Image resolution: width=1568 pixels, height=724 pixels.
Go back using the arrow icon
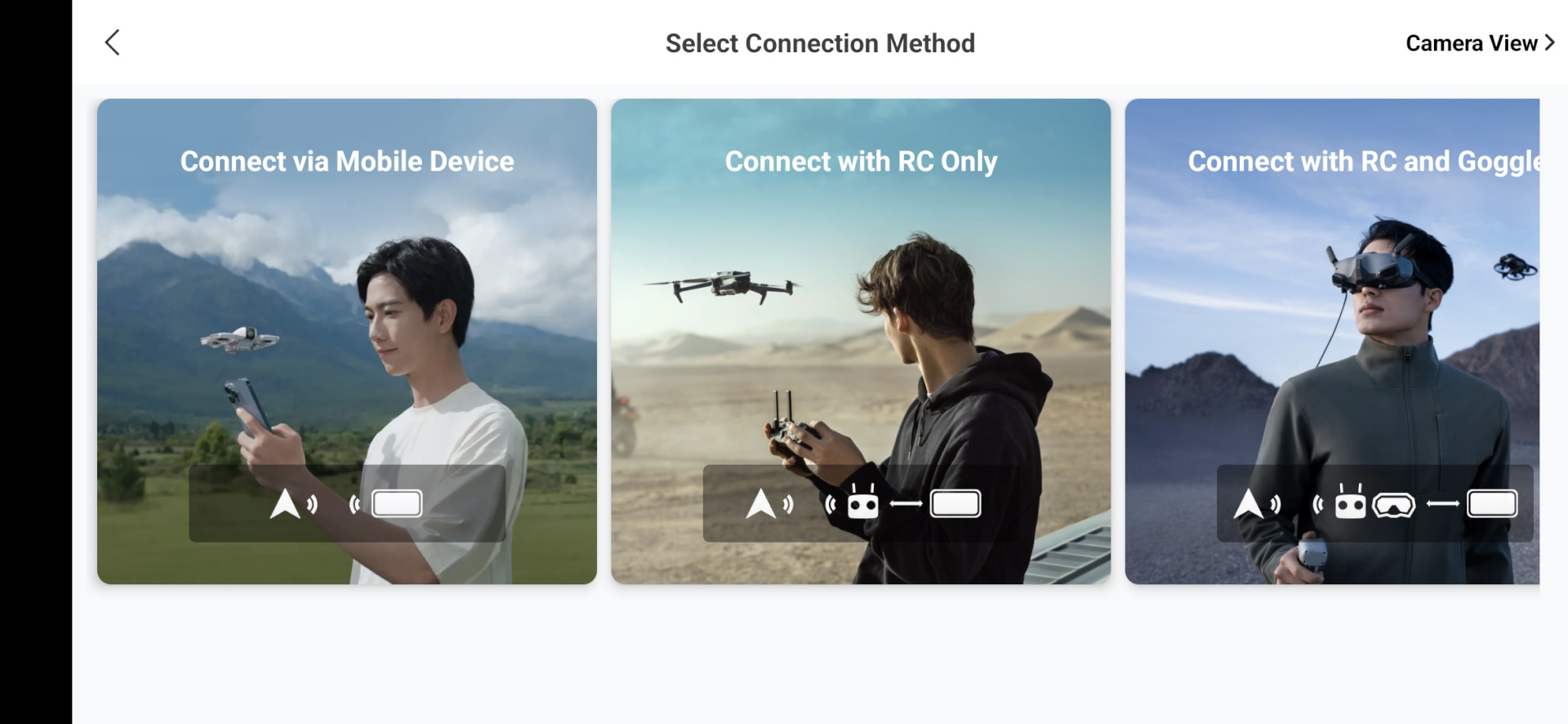point(113,42)
